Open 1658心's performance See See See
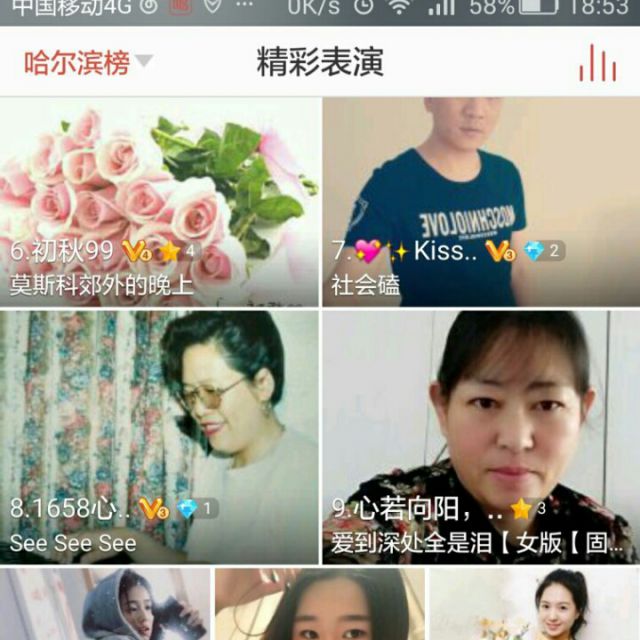The height and width of the screenshot is (640, 640). tap(160, 435)
